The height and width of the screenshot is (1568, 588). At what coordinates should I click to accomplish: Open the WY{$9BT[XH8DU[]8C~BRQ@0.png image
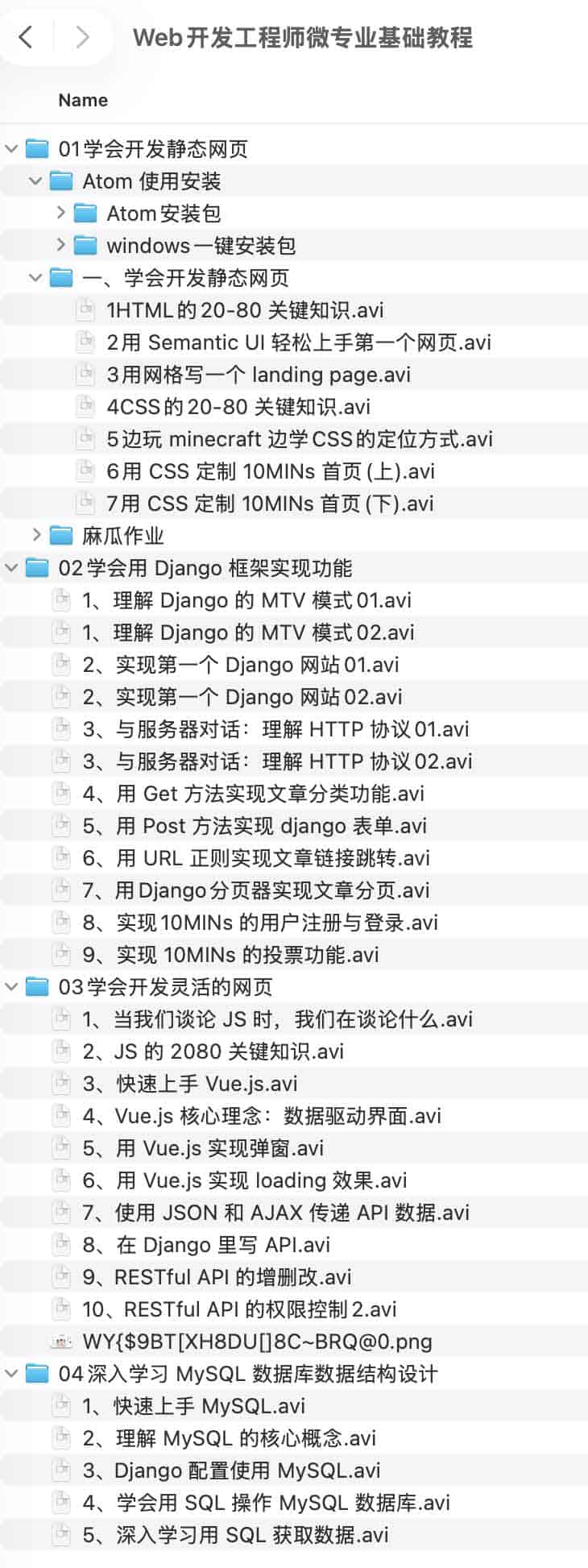[257, 1342]
